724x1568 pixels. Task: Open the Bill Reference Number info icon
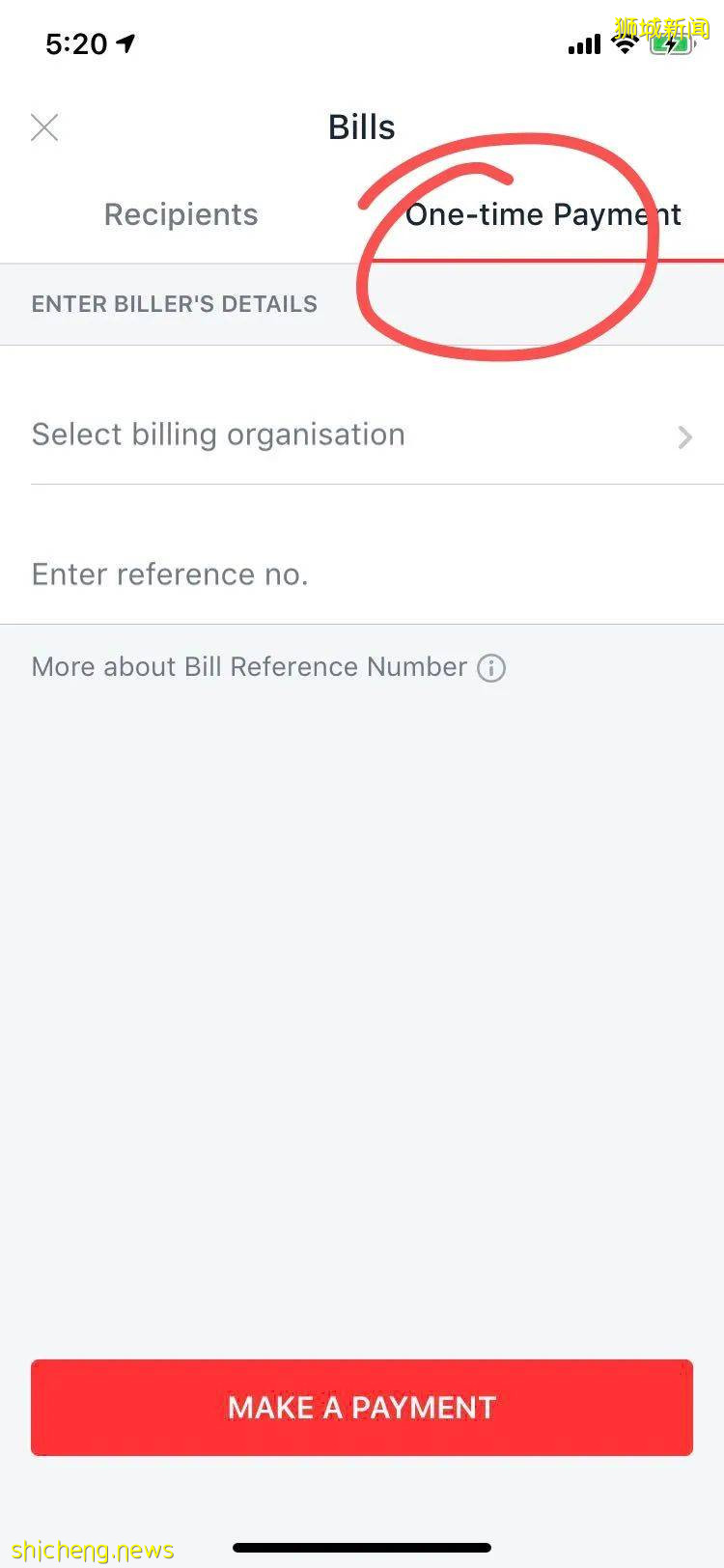(x=491, y=668)
